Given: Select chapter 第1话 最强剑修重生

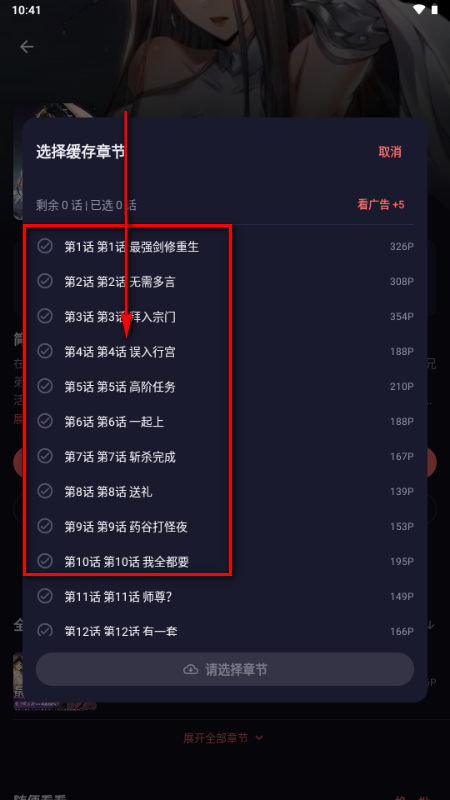Looking at the screenshot, I should click(x=224, y=247).
